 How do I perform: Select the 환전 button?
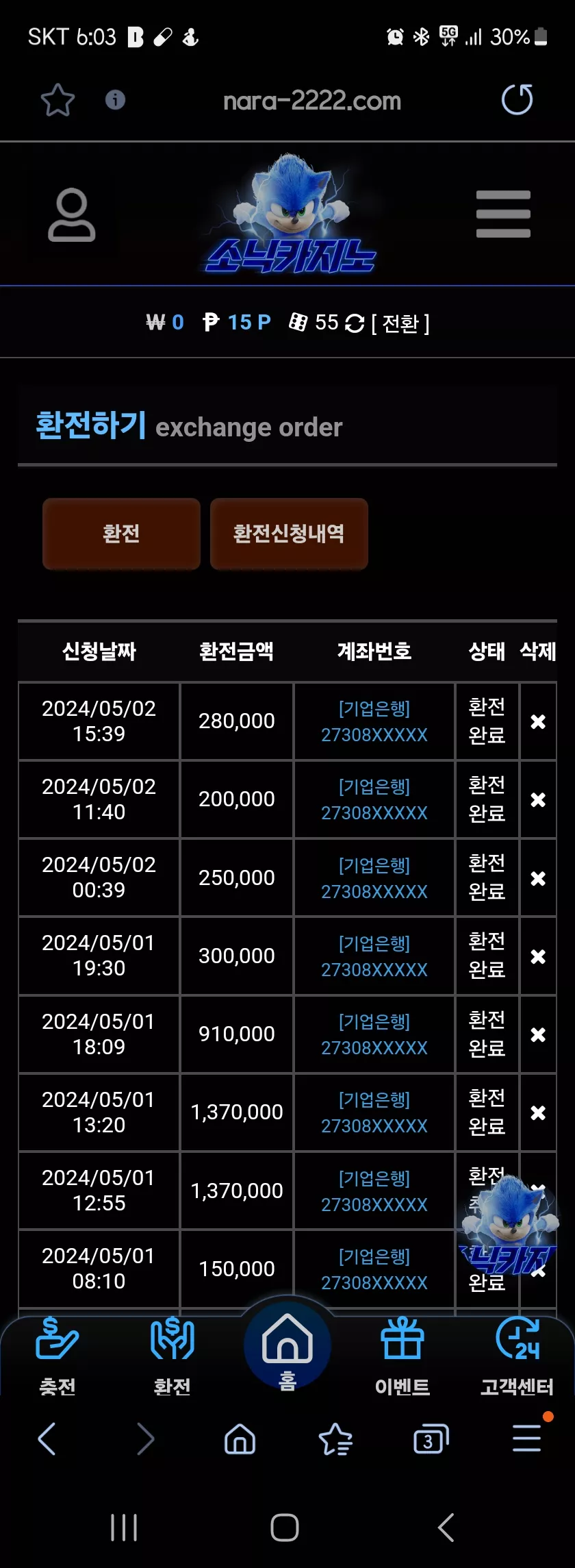121,534
